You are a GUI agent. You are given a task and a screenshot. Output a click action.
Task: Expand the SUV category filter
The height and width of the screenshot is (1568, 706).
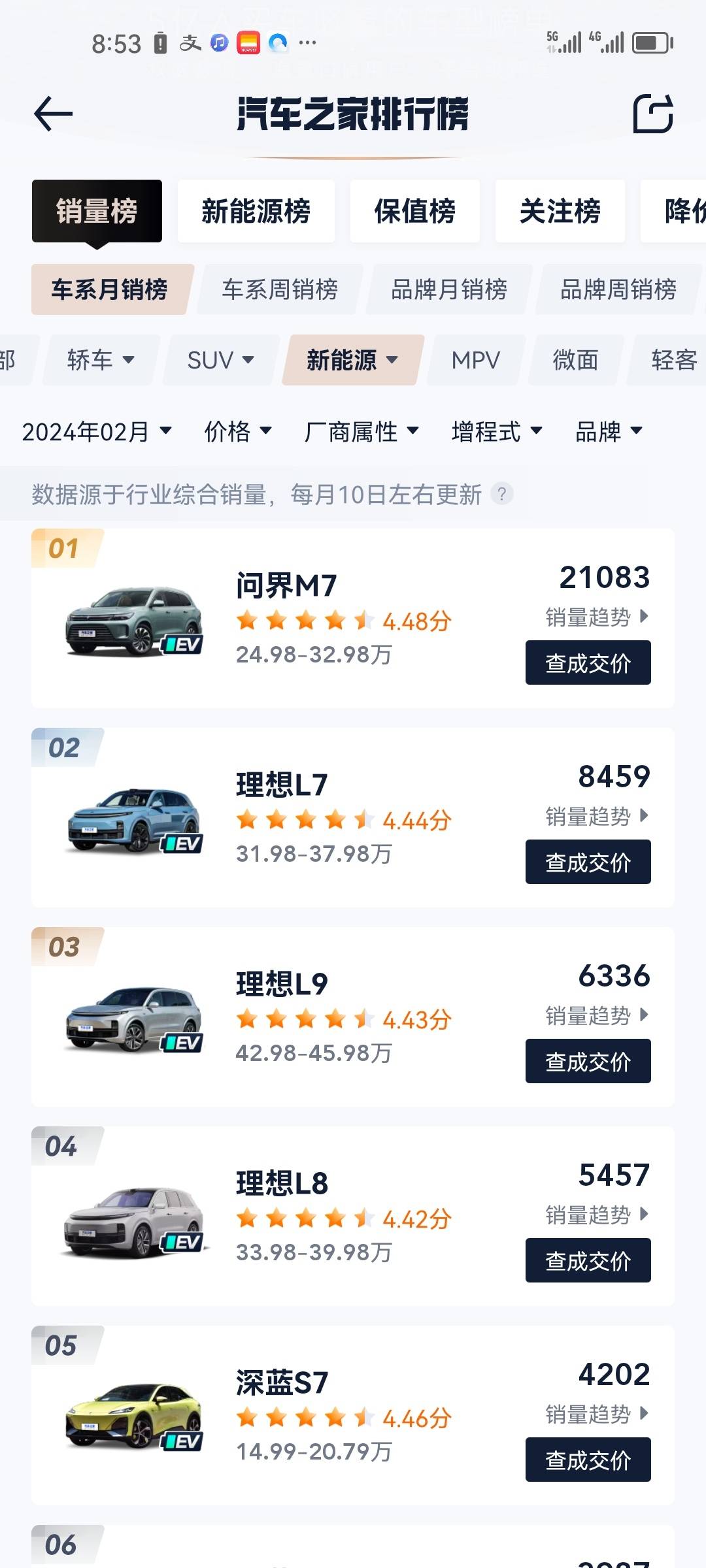(x=221, y=360)
